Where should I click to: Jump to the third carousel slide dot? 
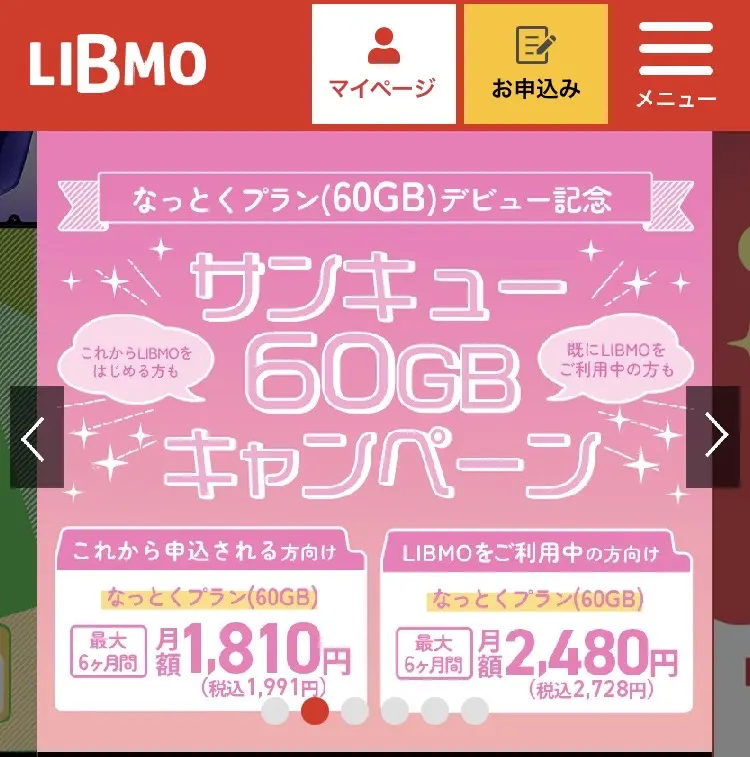point(355,711)
